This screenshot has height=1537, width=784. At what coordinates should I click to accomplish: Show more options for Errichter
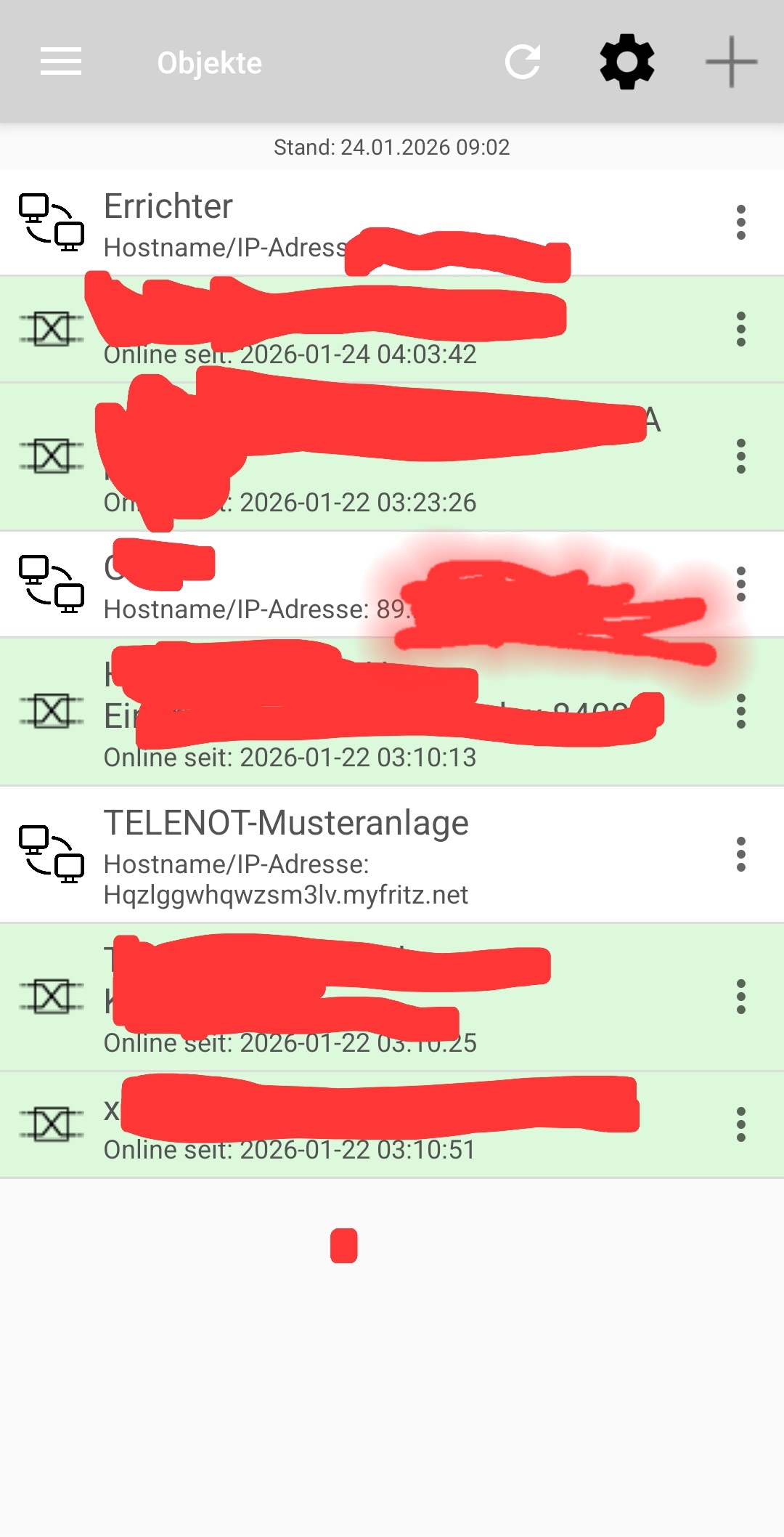pos(740,222)
